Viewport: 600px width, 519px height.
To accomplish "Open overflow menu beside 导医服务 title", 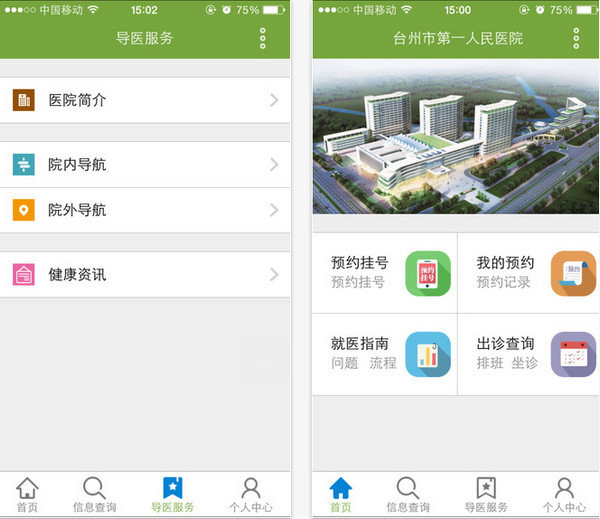I will tap(262, 38).
